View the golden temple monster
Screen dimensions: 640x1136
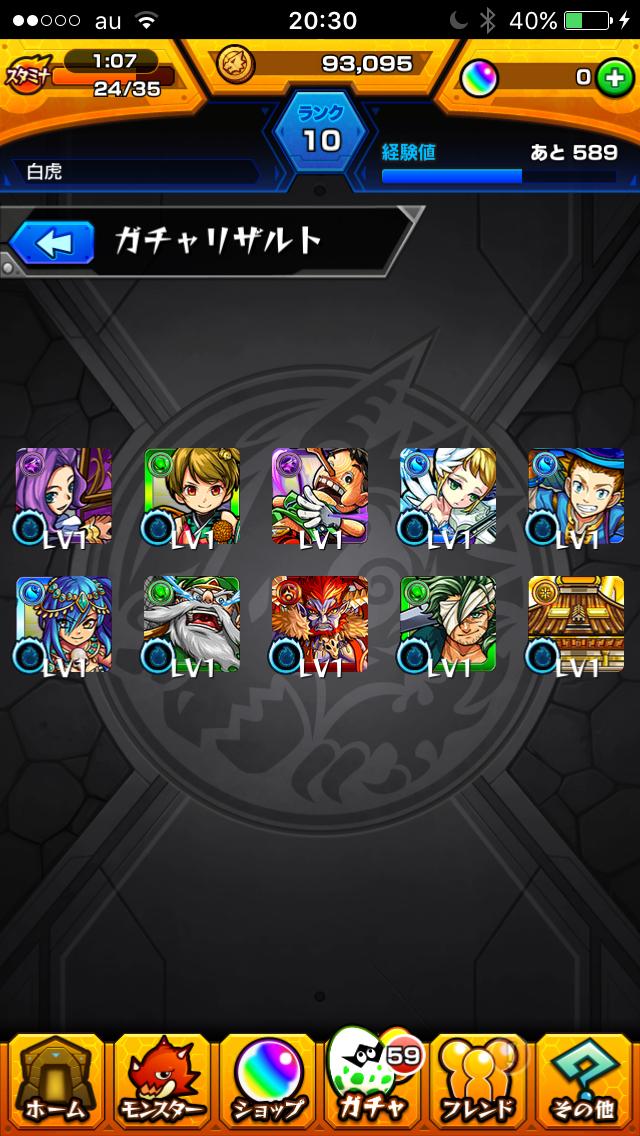tap(576, 625)
